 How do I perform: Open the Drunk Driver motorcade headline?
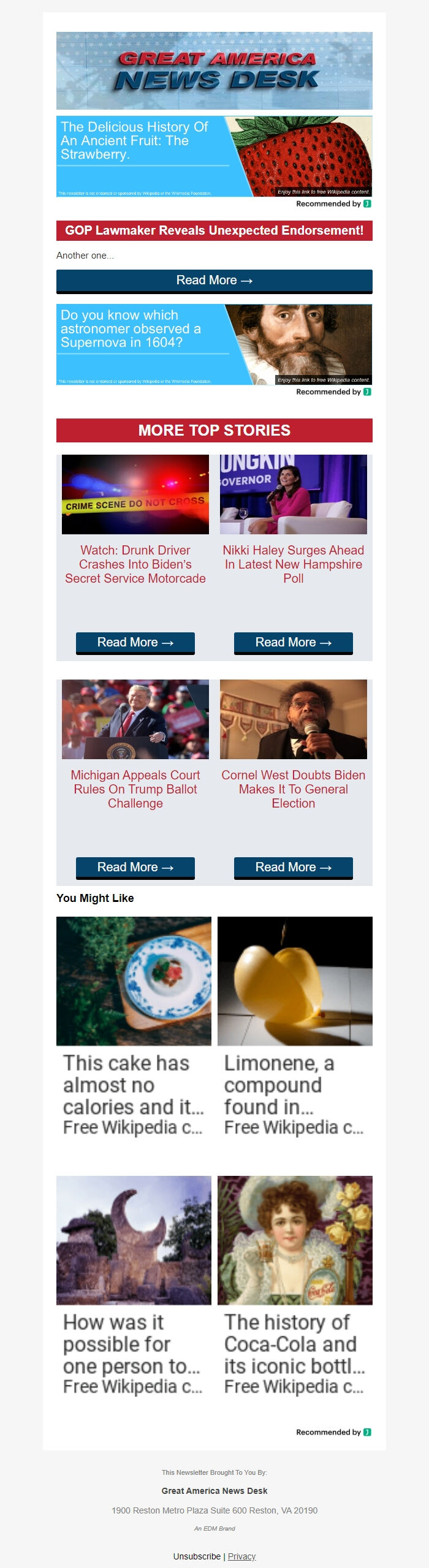point(135,564)
